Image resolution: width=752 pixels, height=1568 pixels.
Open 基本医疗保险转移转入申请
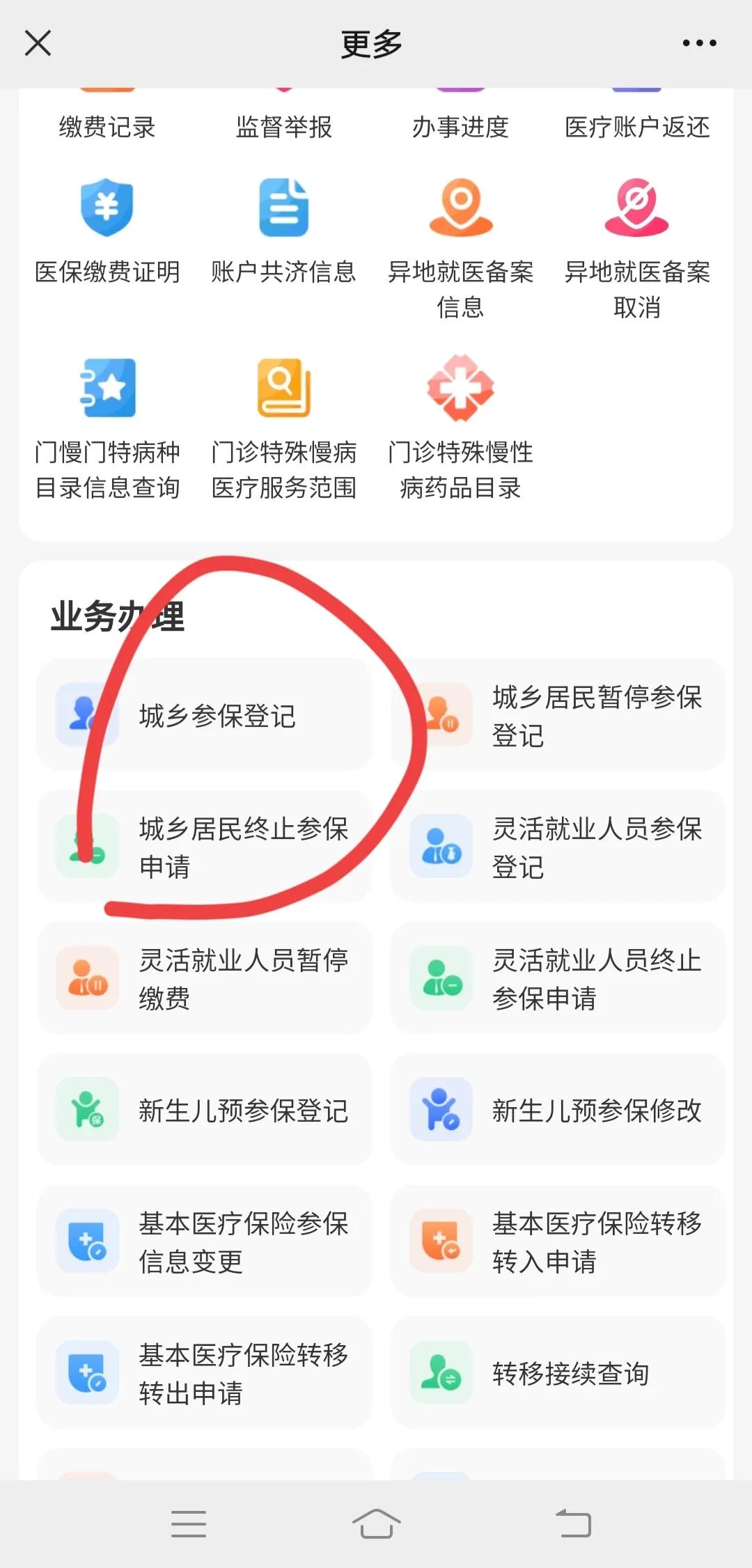(557, 1243)
